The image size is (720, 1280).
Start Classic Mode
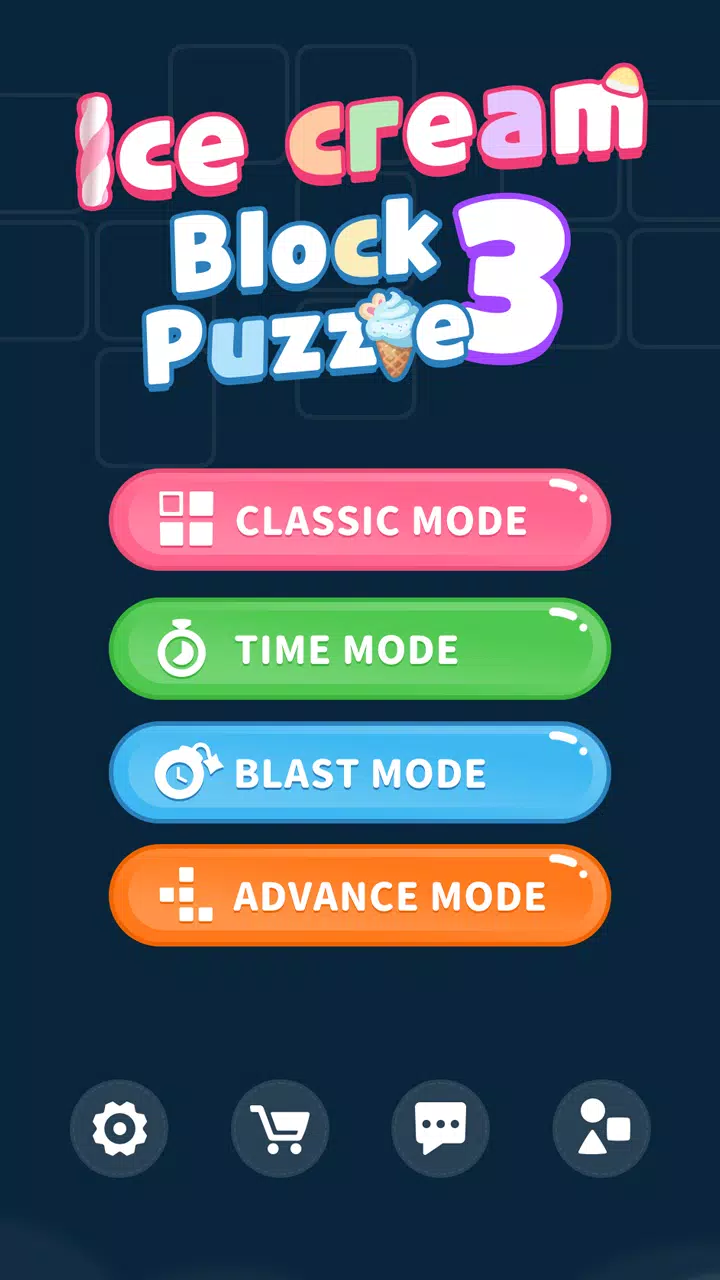(360, 520)
